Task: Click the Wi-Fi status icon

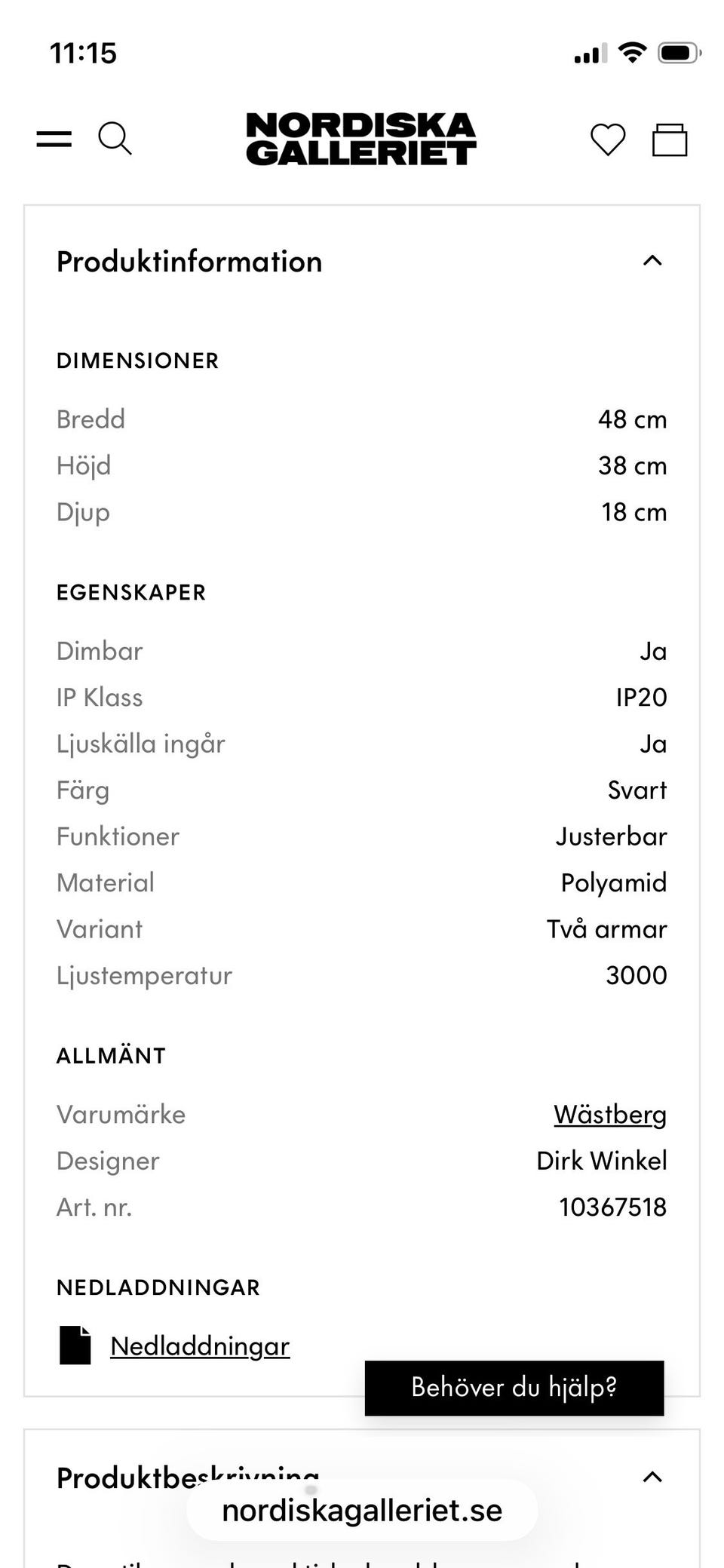Action: [633, 51]
